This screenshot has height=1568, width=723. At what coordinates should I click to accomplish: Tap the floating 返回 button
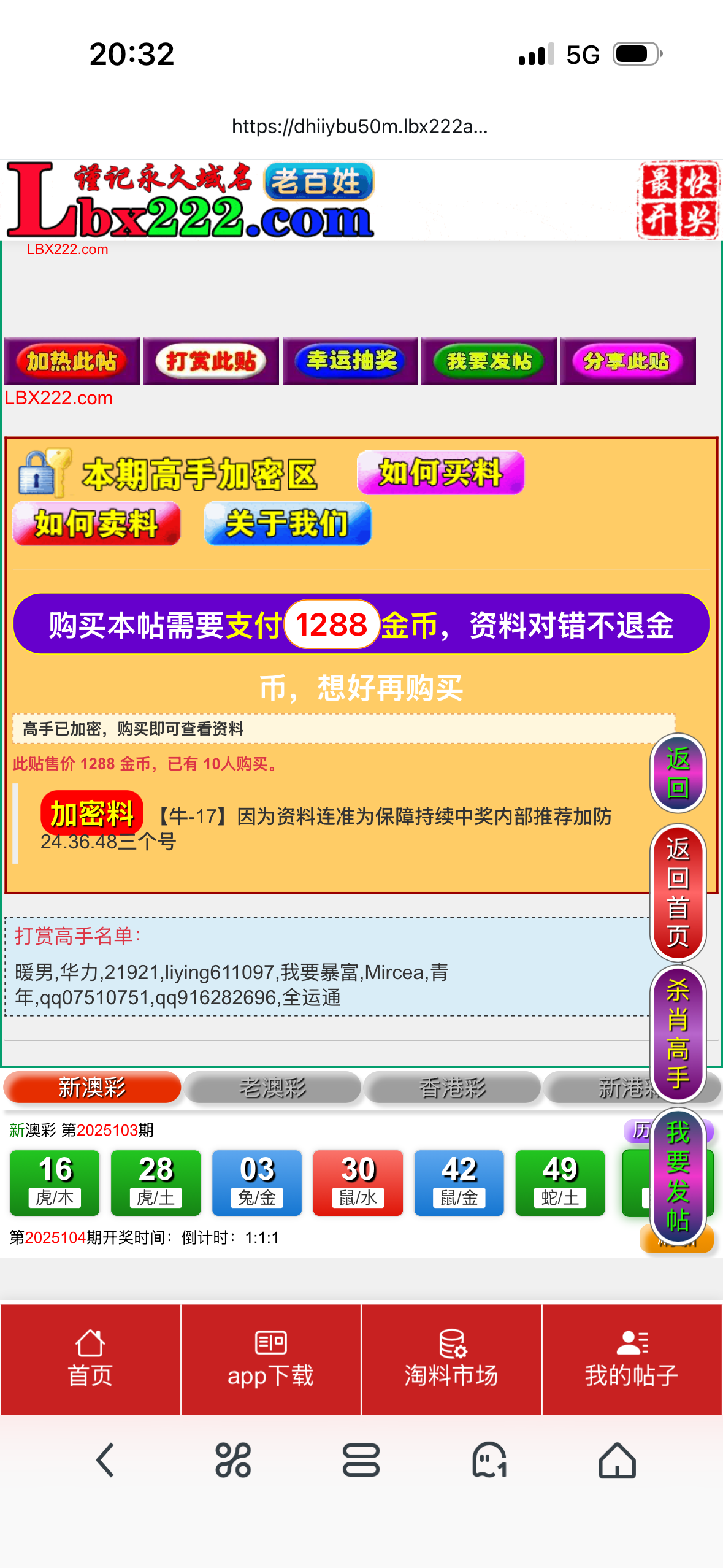678,772
